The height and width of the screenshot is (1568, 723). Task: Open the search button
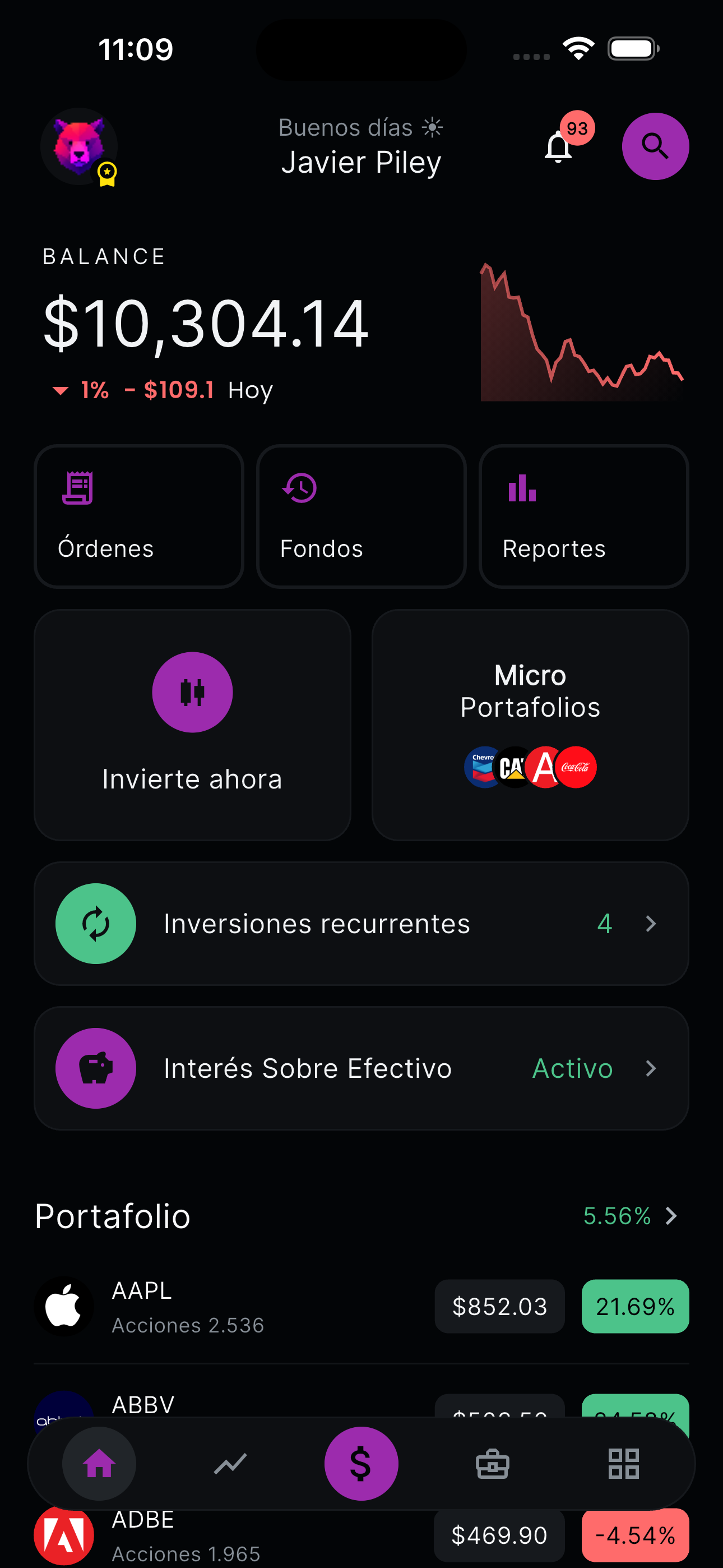[x=655, y=146]
